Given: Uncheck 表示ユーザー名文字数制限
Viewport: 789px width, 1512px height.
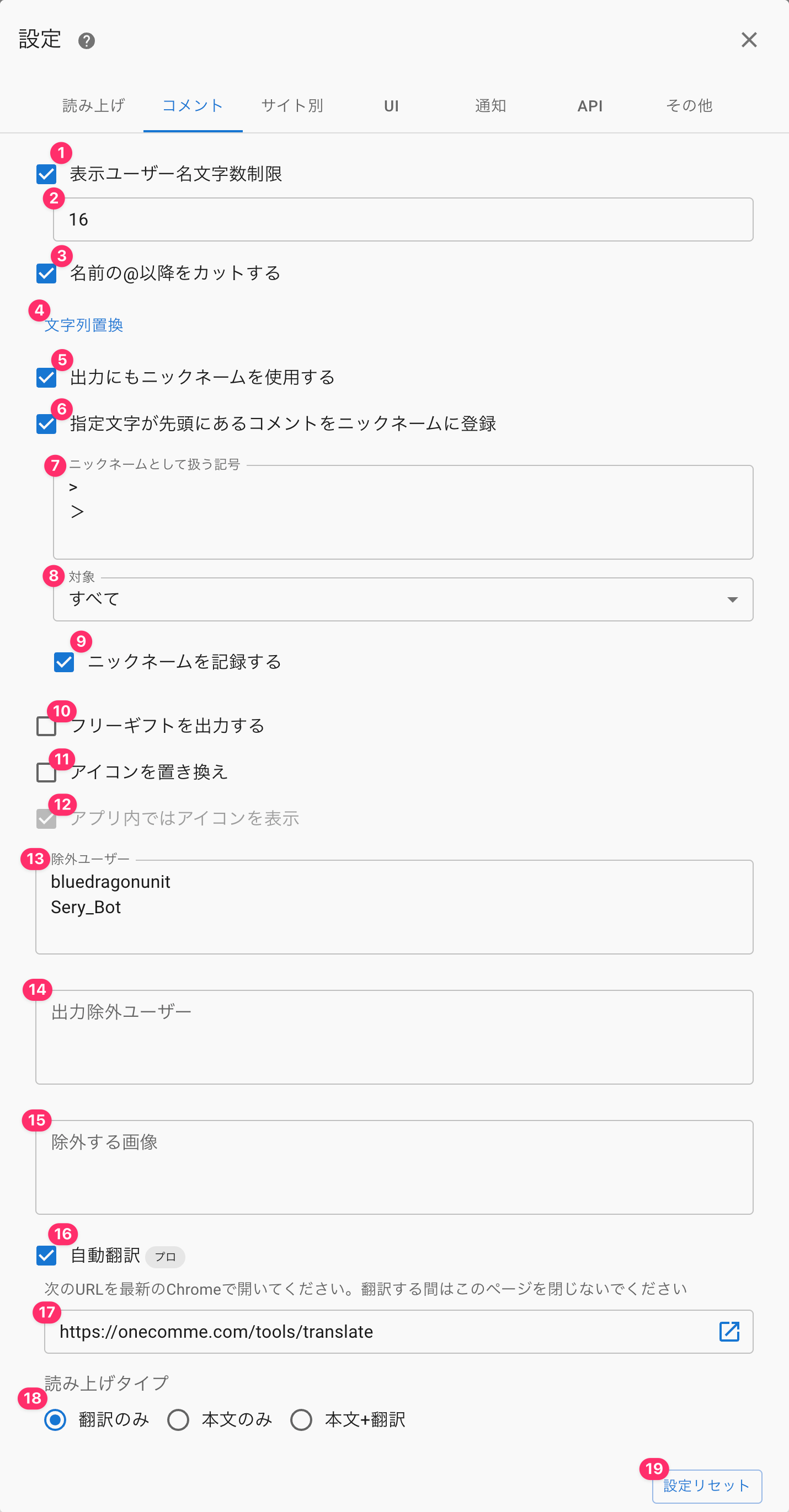Looking at the screenshot, I should tap(46, 174).
